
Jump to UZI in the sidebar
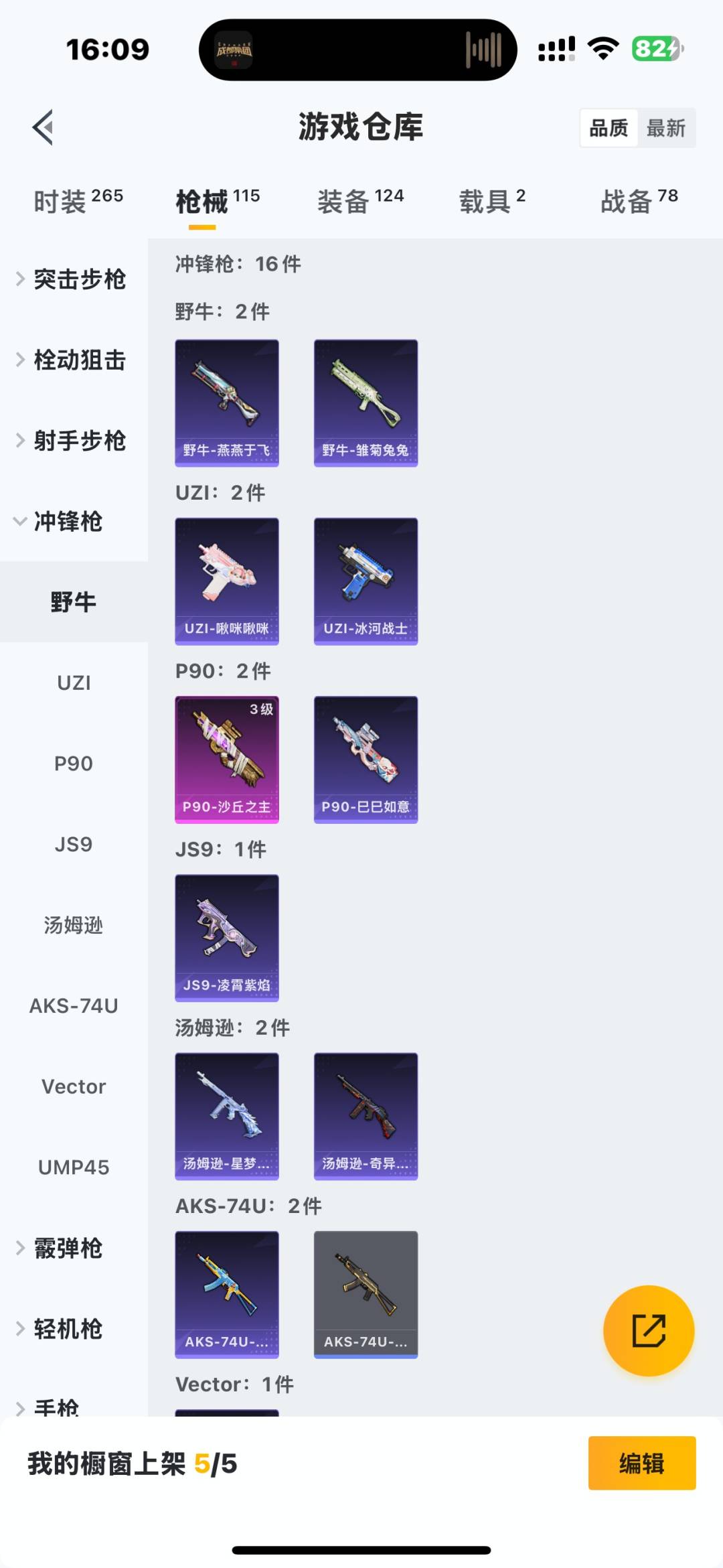click(74, 683)
